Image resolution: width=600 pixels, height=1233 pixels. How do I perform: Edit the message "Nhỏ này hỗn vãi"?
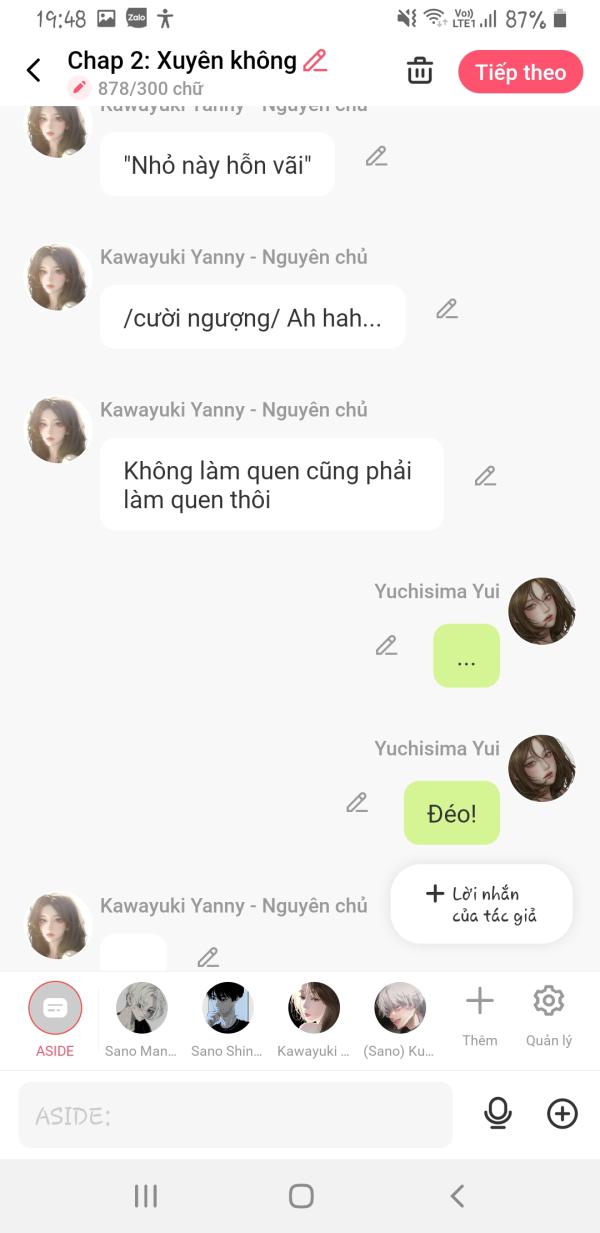tap(376, 156)
